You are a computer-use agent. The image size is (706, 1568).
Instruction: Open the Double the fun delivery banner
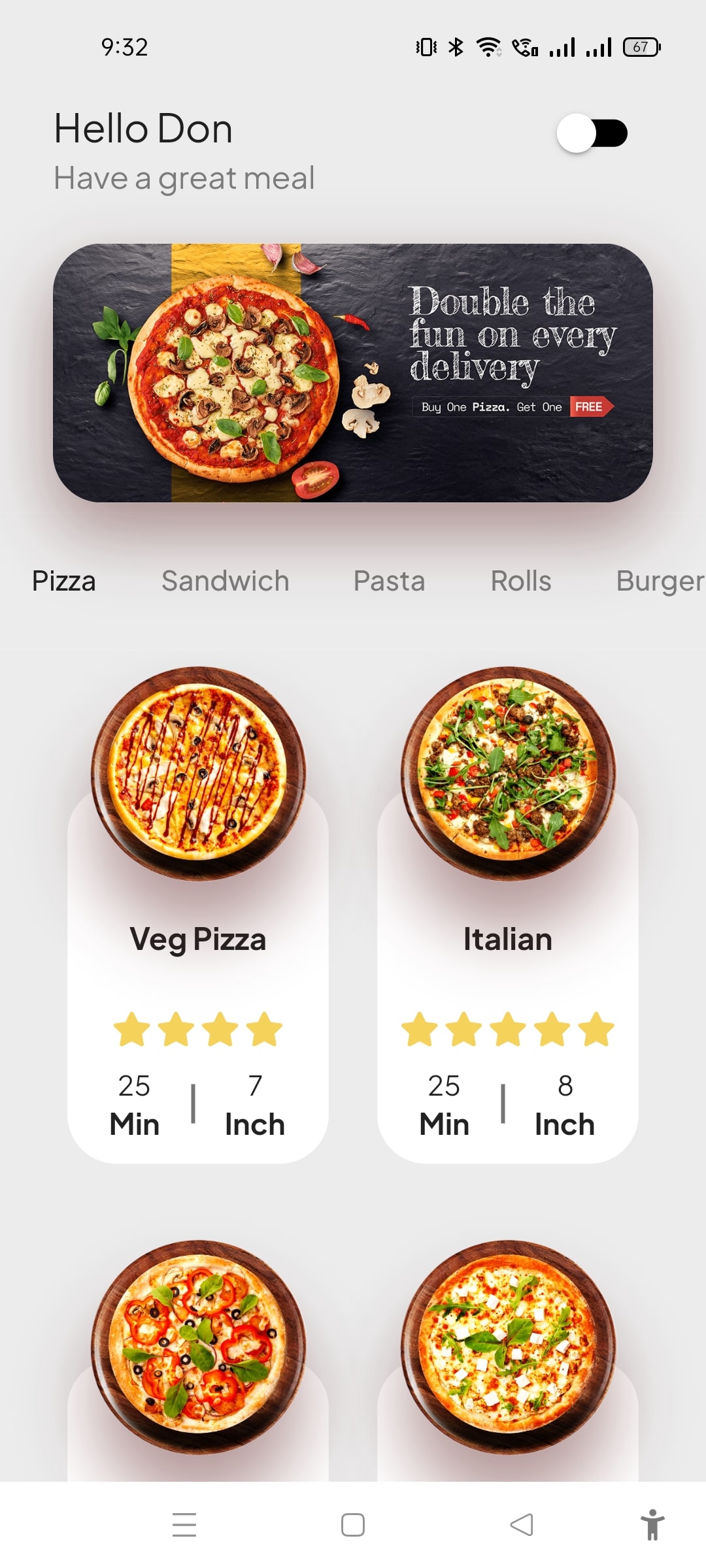click(353, 372)
